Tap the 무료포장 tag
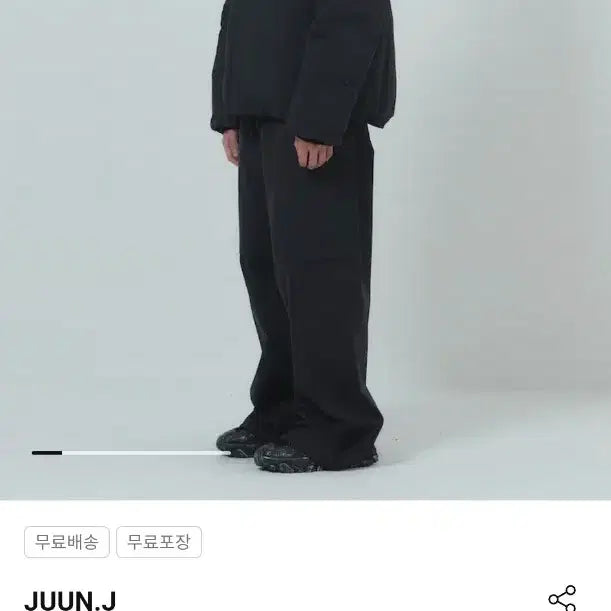Viewport: 611px width, 611px height. pos(159,542)
